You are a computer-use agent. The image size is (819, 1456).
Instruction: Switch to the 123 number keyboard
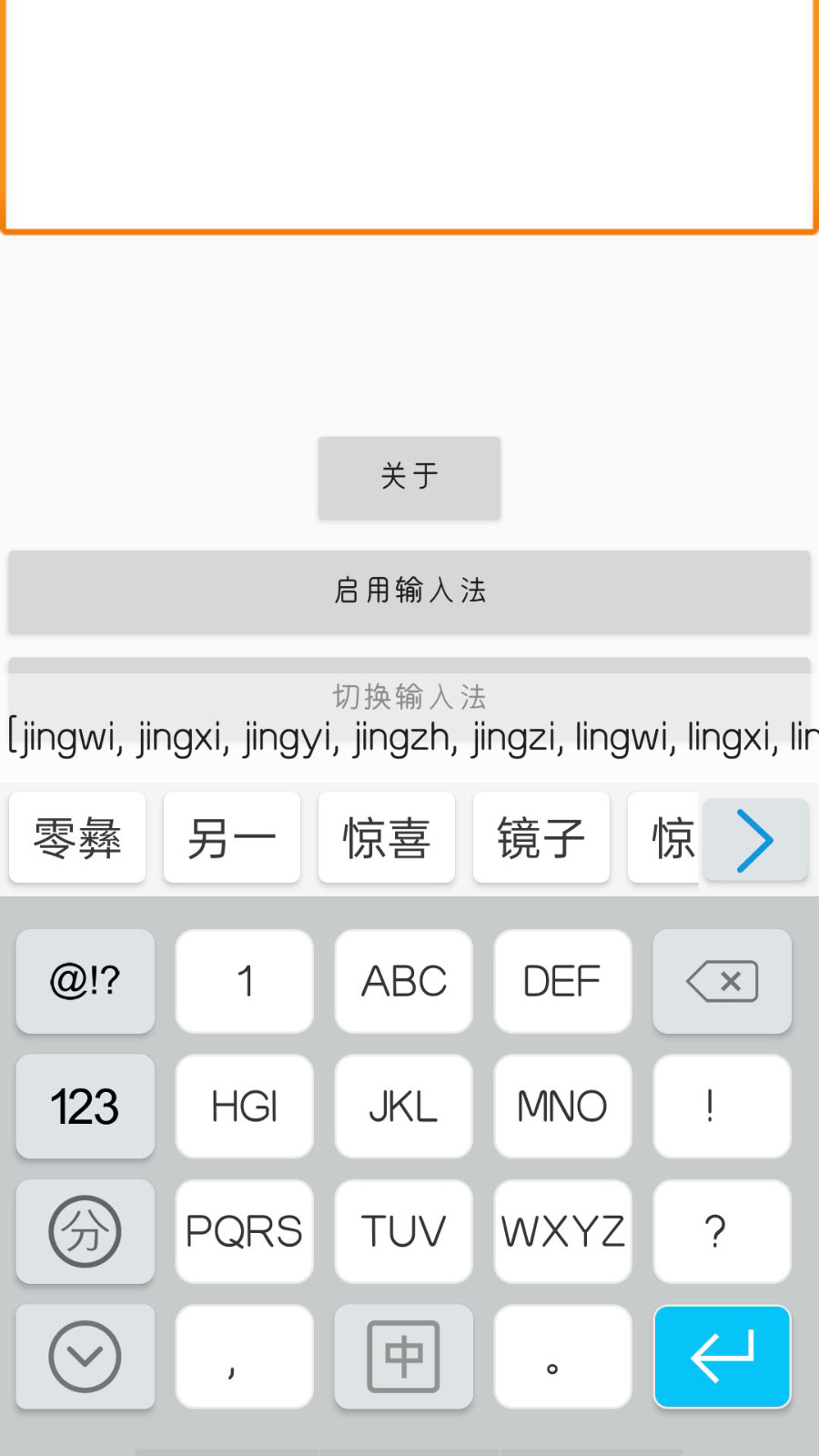[85, 1107]
